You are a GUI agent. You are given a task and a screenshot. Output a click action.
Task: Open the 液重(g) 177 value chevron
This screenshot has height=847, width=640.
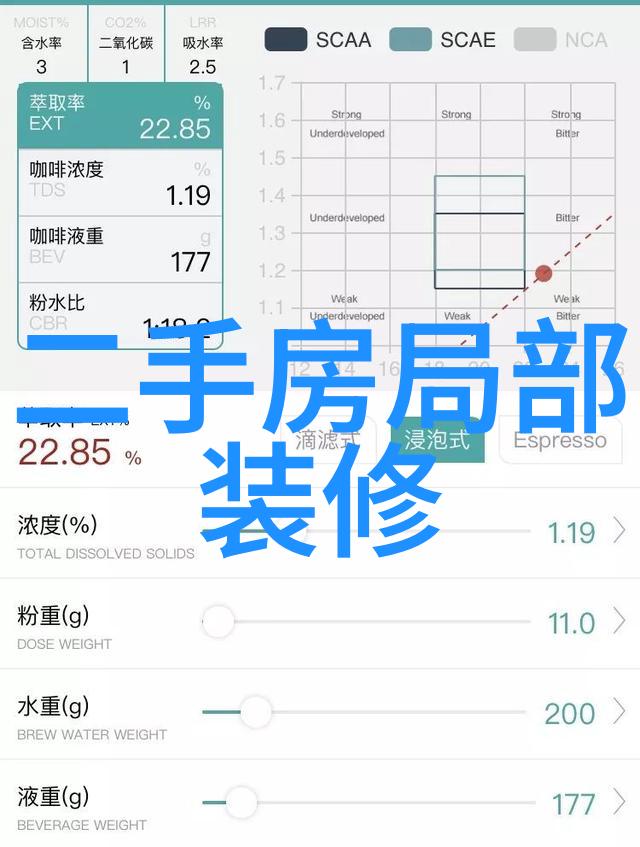coord(620,802)
